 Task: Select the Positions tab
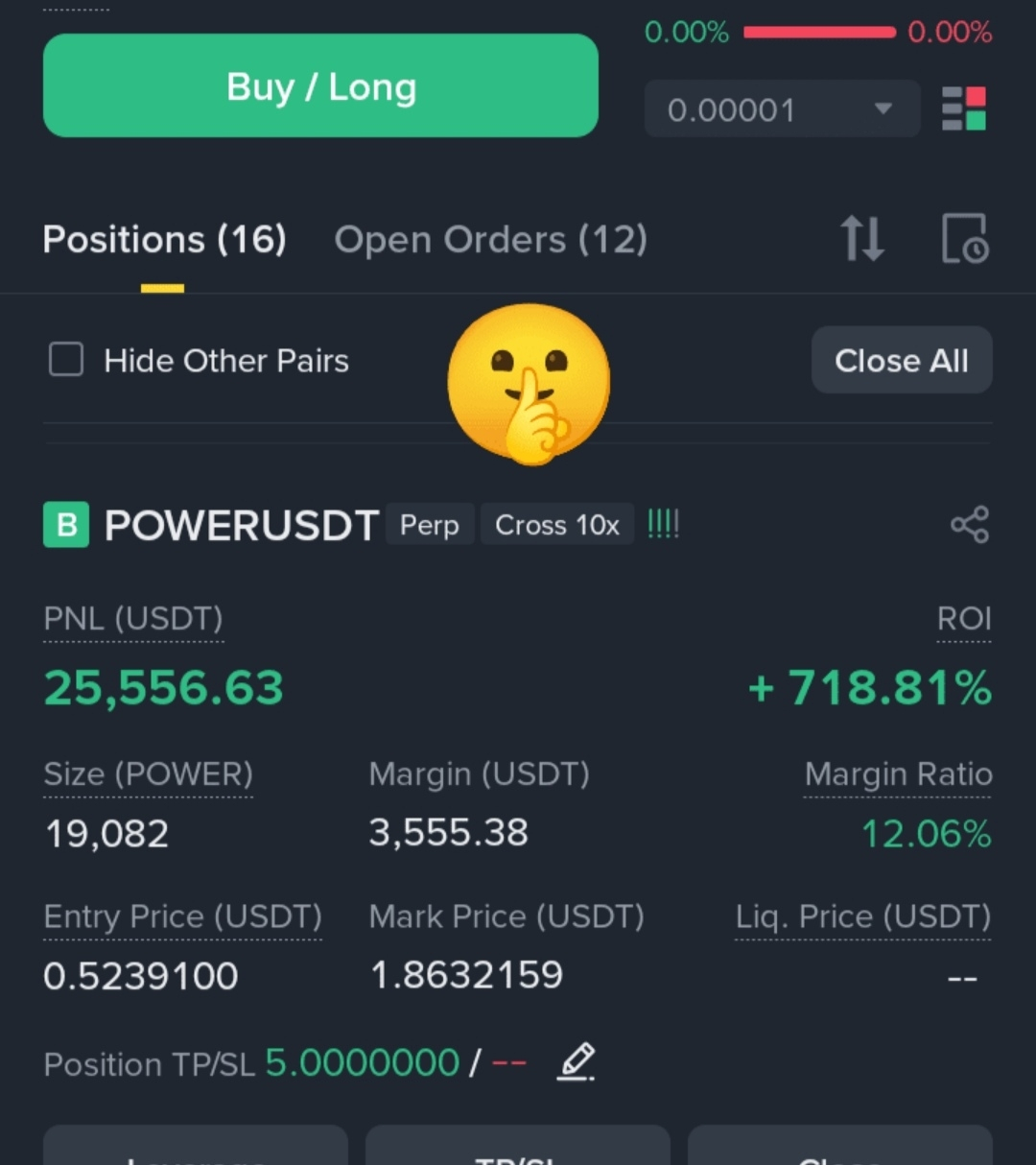click(164, 240)
